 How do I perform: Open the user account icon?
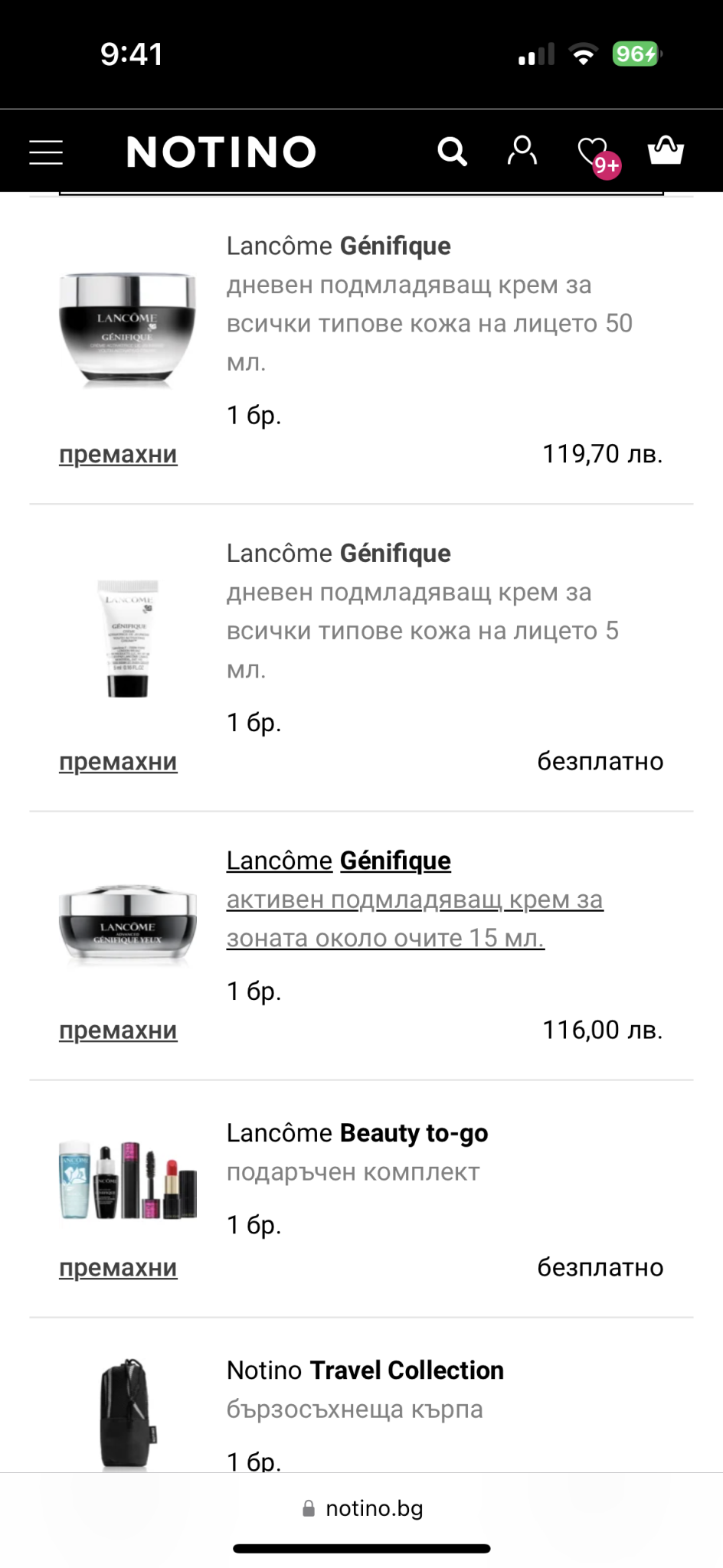pos(522,151)
